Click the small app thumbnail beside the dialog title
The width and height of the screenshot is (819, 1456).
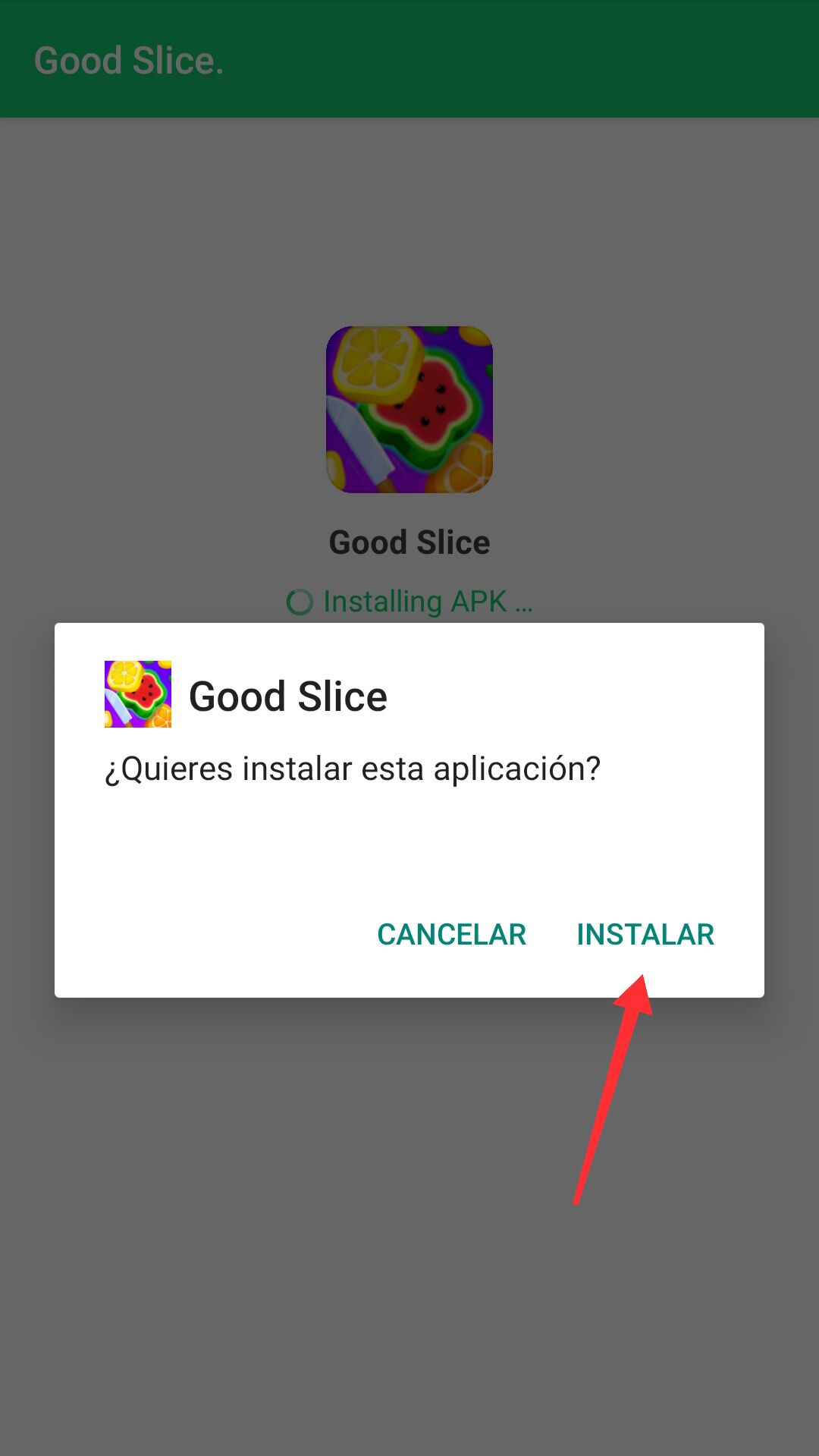point(138,693)
